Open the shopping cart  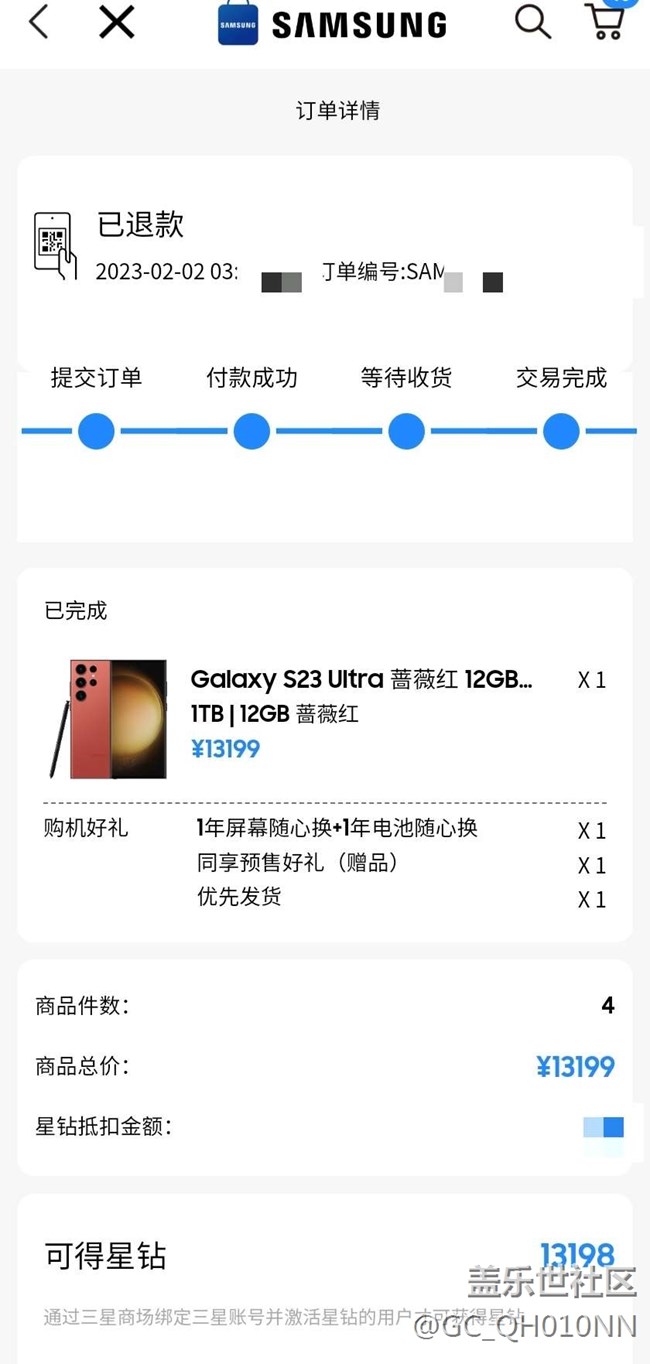coord(604,22)
